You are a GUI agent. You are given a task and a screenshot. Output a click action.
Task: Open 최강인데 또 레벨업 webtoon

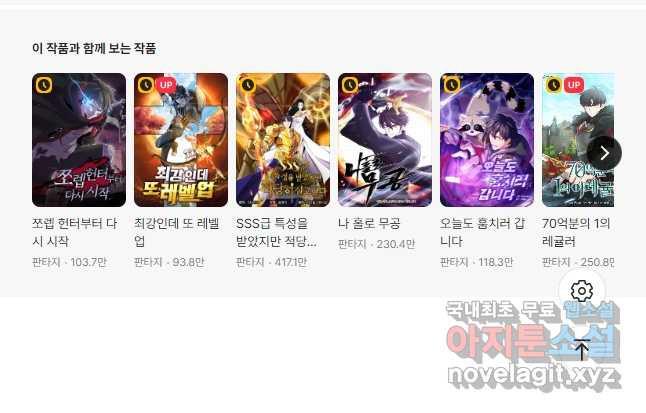point(181,139)
